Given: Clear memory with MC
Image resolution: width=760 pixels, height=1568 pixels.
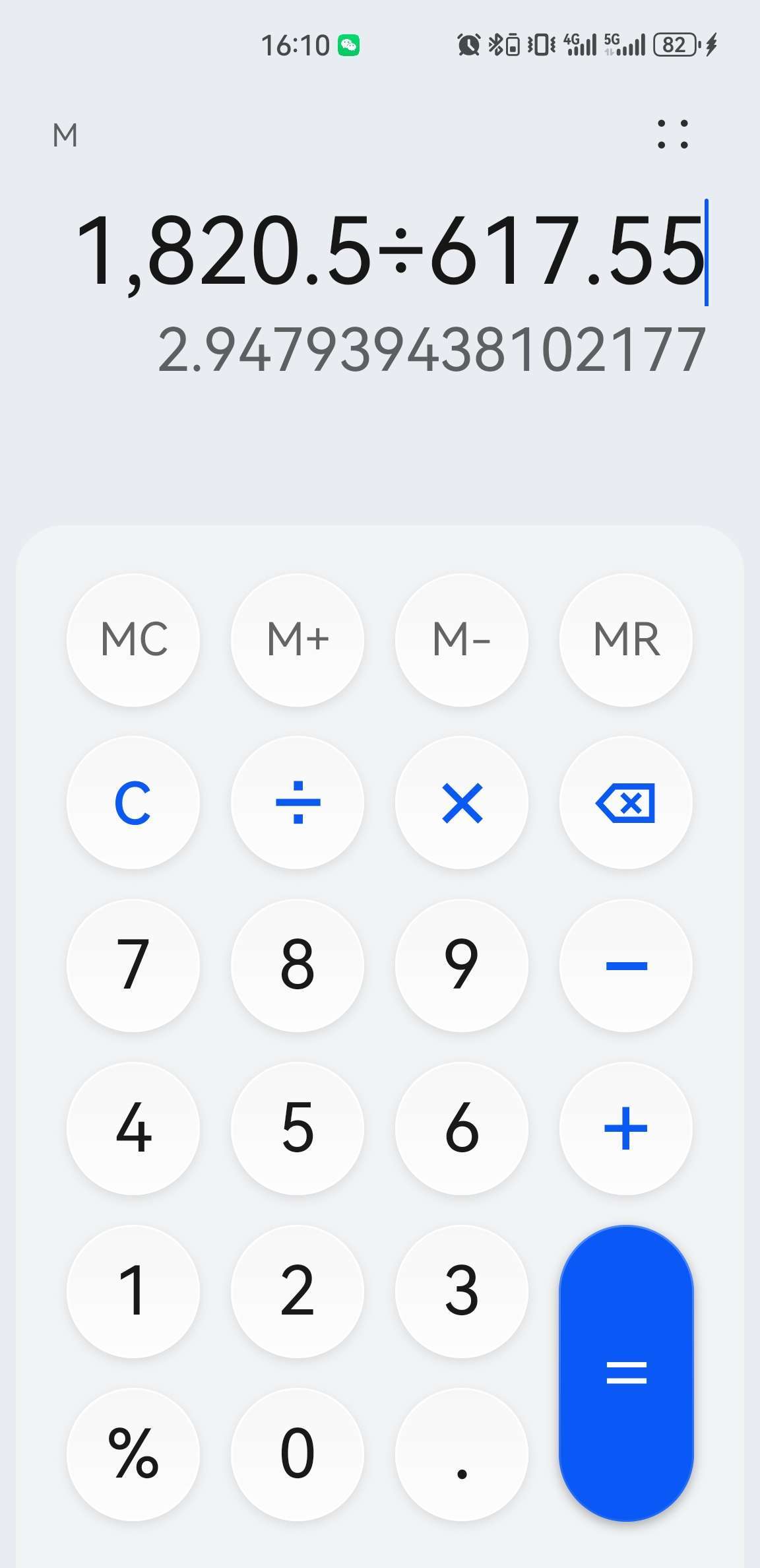Looking at the screenshot, I should click(x=133, y=639).
